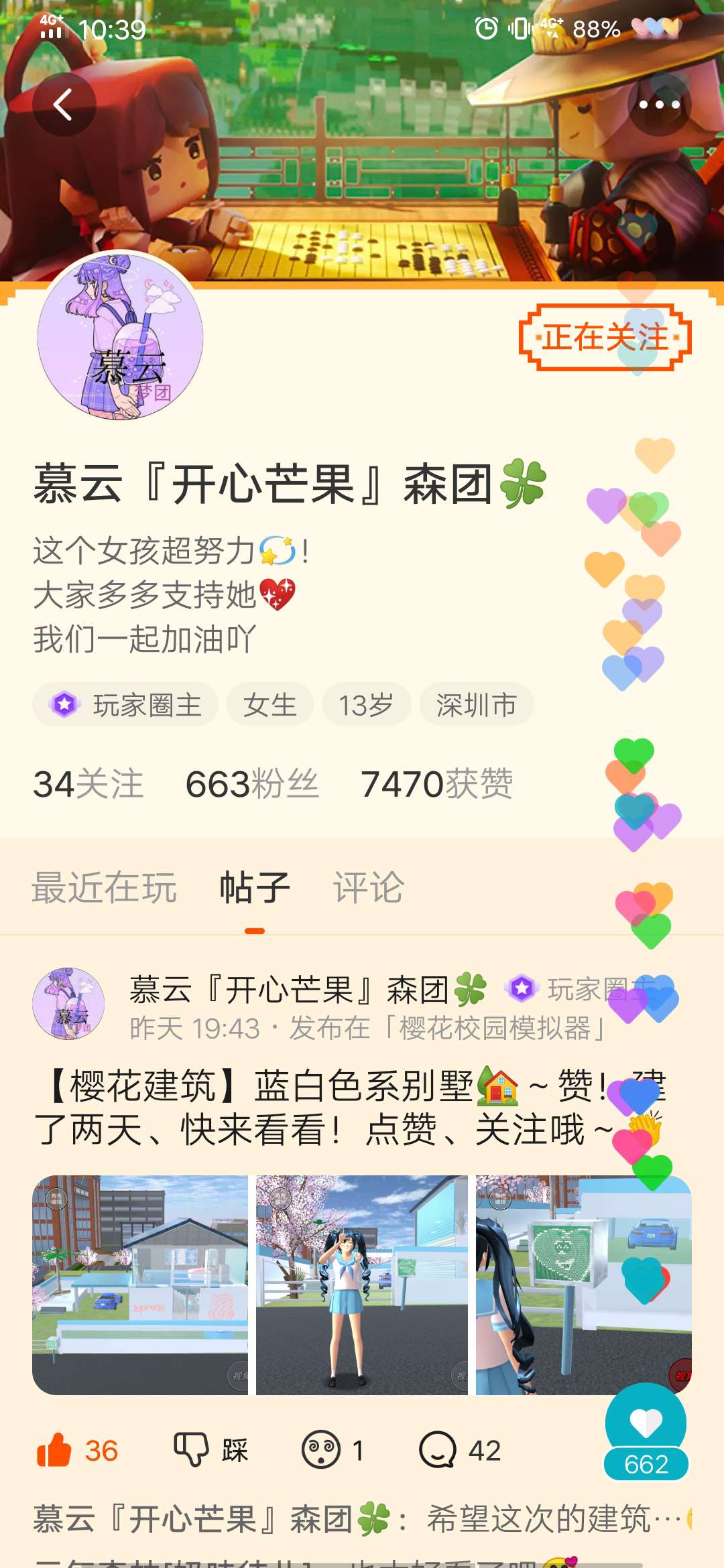Image resolution: width=724 pixels, height=1568 pixels.
Task: Open the 34关注 following list
Action: (88, 784)
